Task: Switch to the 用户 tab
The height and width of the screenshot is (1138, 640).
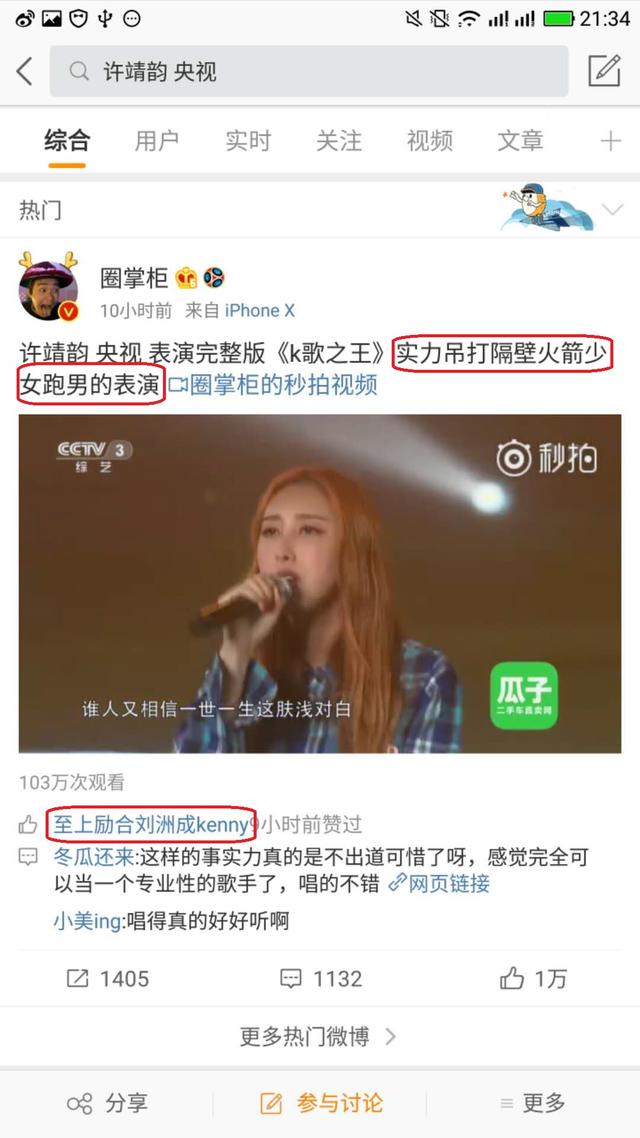Action: tap(157, 141)
